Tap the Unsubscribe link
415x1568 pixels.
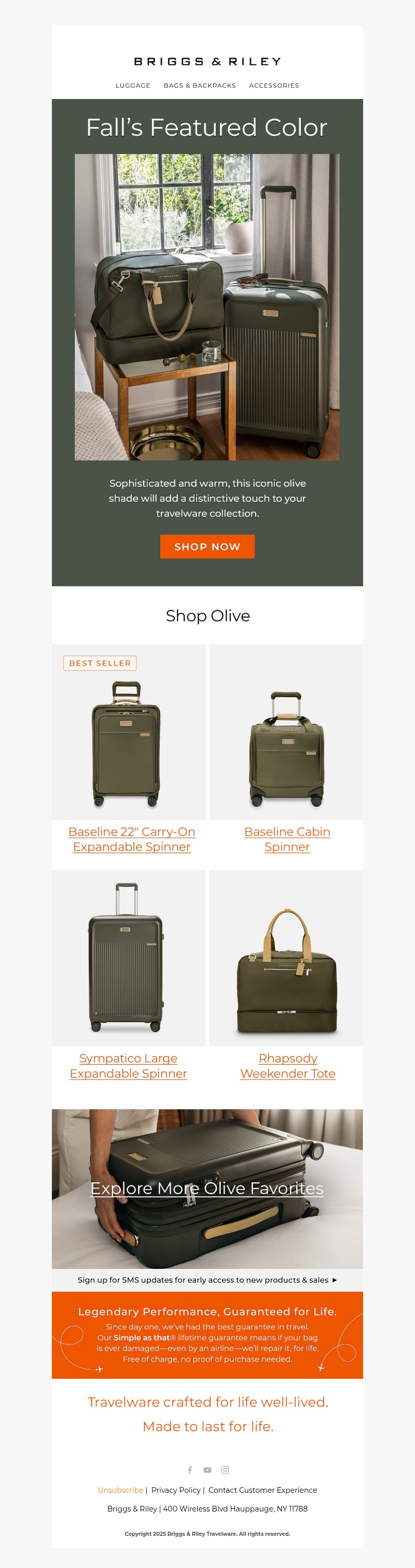pyautogui.click(x=120, y=1490)
